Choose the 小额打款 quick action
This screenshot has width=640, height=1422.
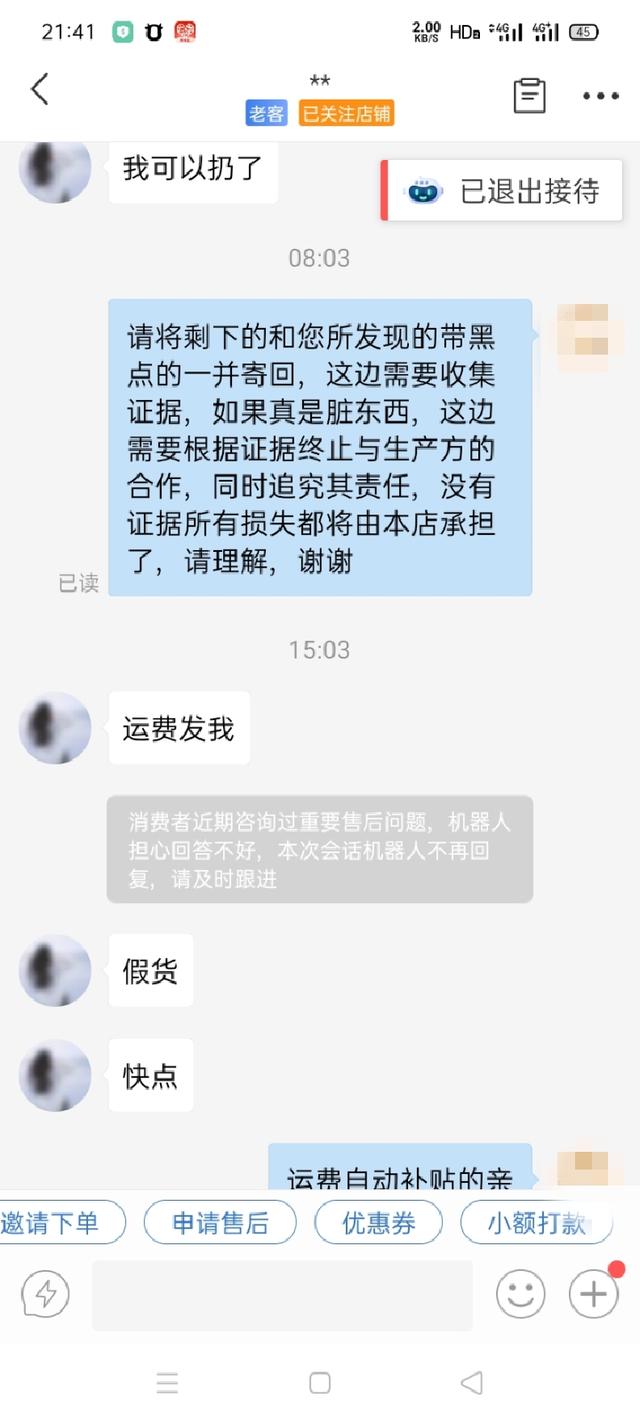tap(536, 1222)
